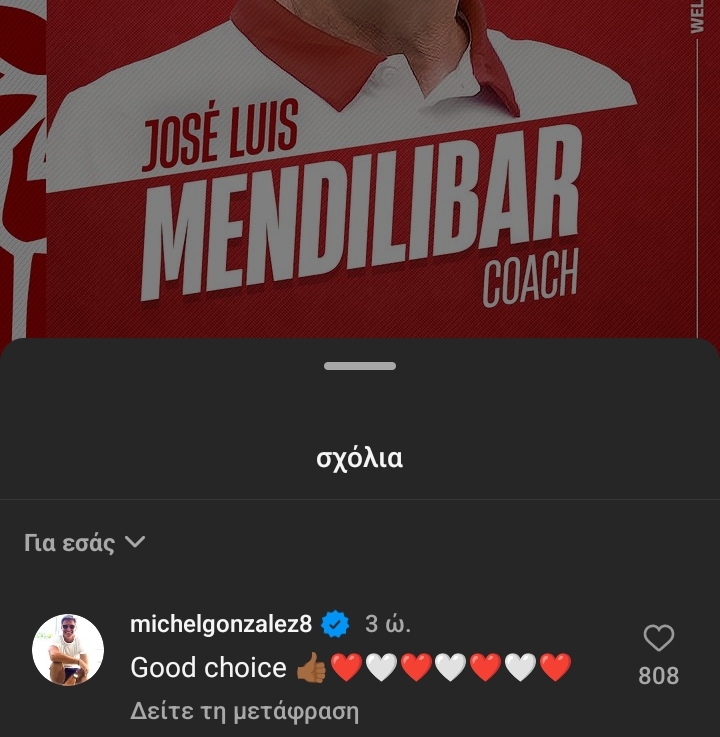Open the Για εσάς sorting dropdown

(86, 542)
